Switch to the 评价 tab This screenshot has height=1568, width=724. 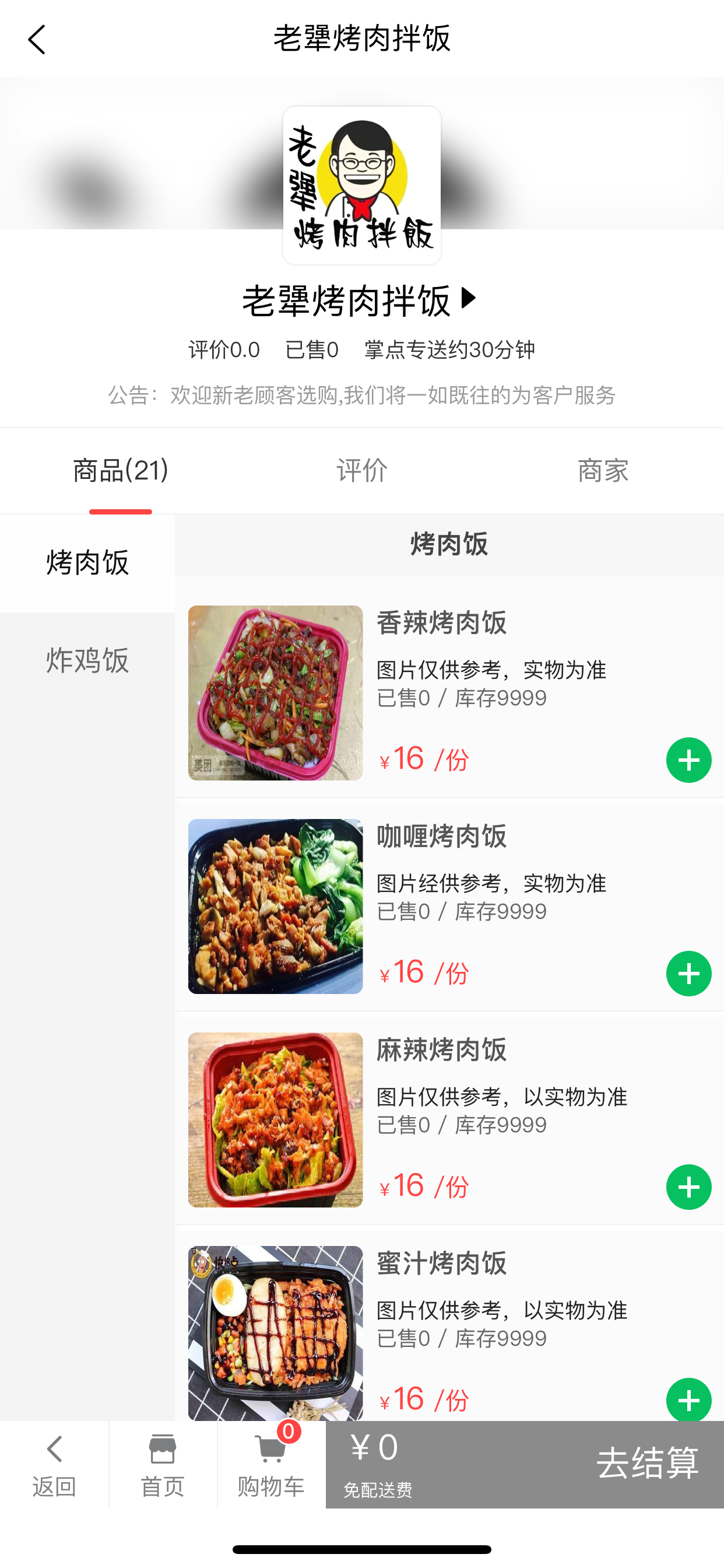point(361,471)
